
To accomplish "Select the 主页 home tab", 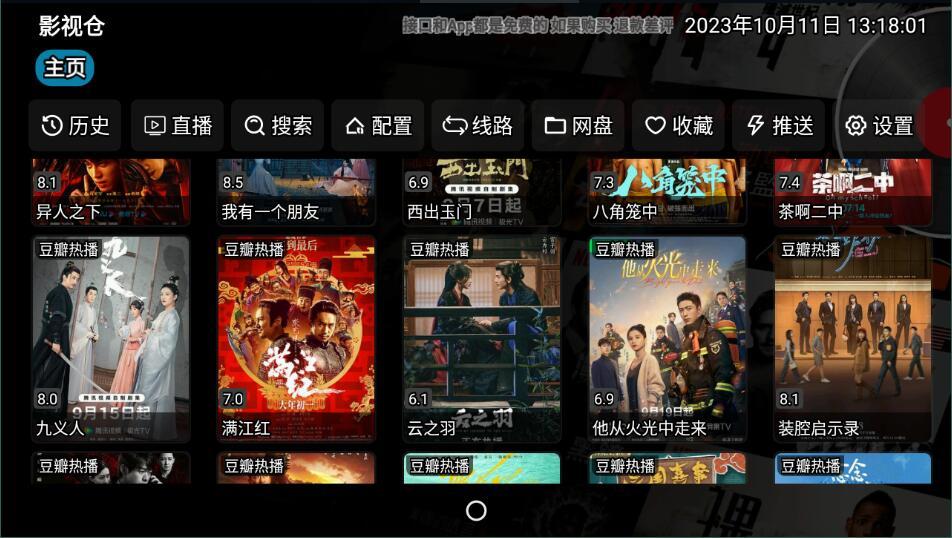I will coord(65,68).
